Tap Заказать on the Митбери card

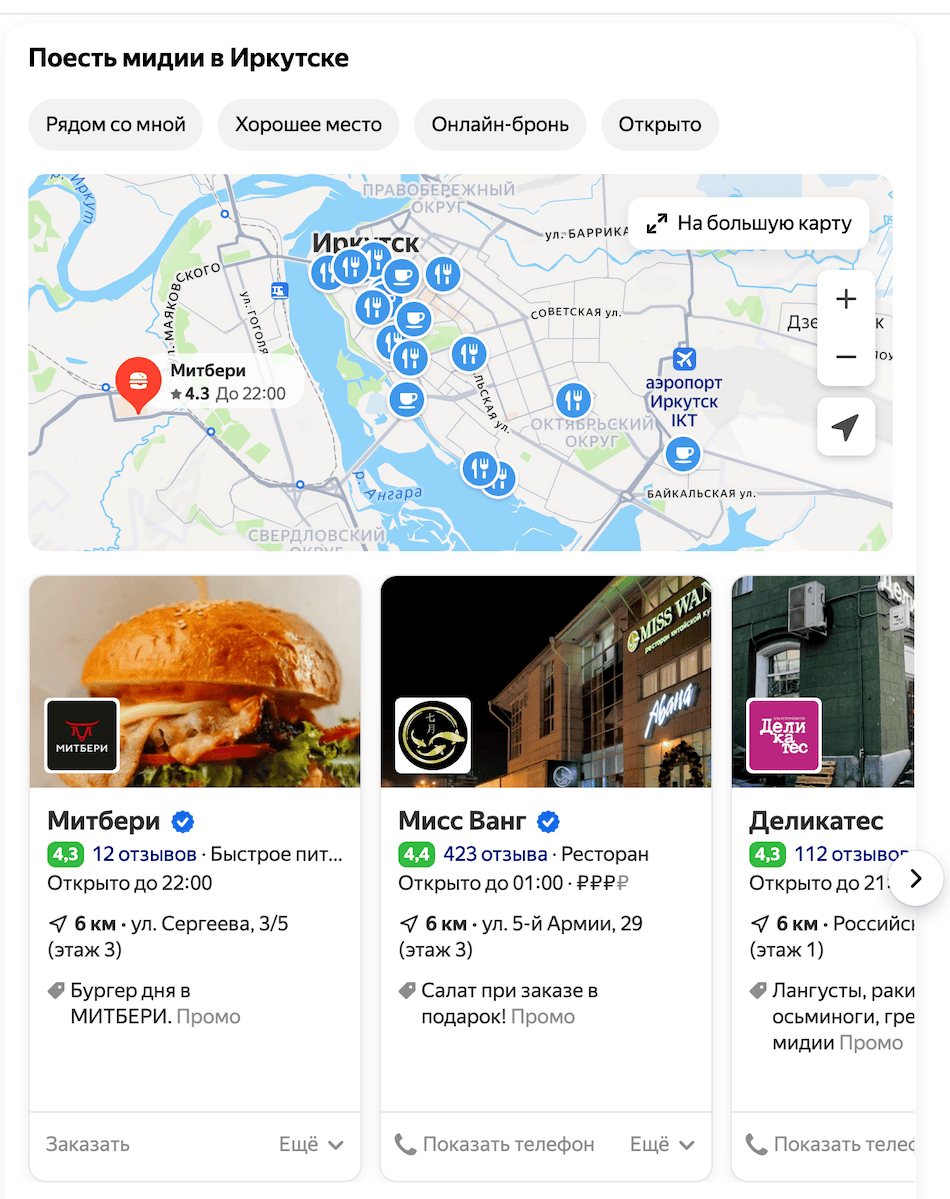(x=88, y=1145)
